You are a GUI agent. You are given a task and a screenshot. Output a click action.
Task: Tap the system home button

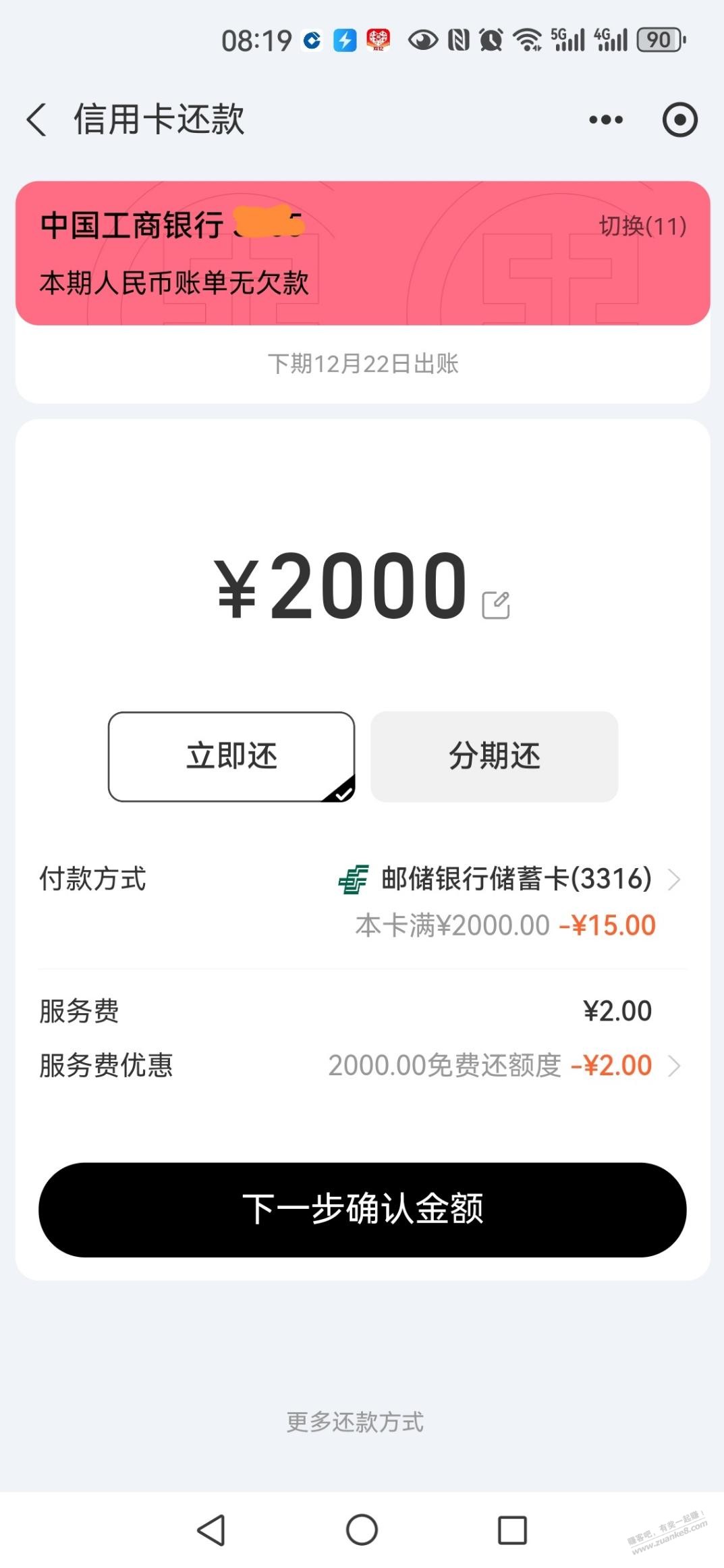click(362, 1530)
